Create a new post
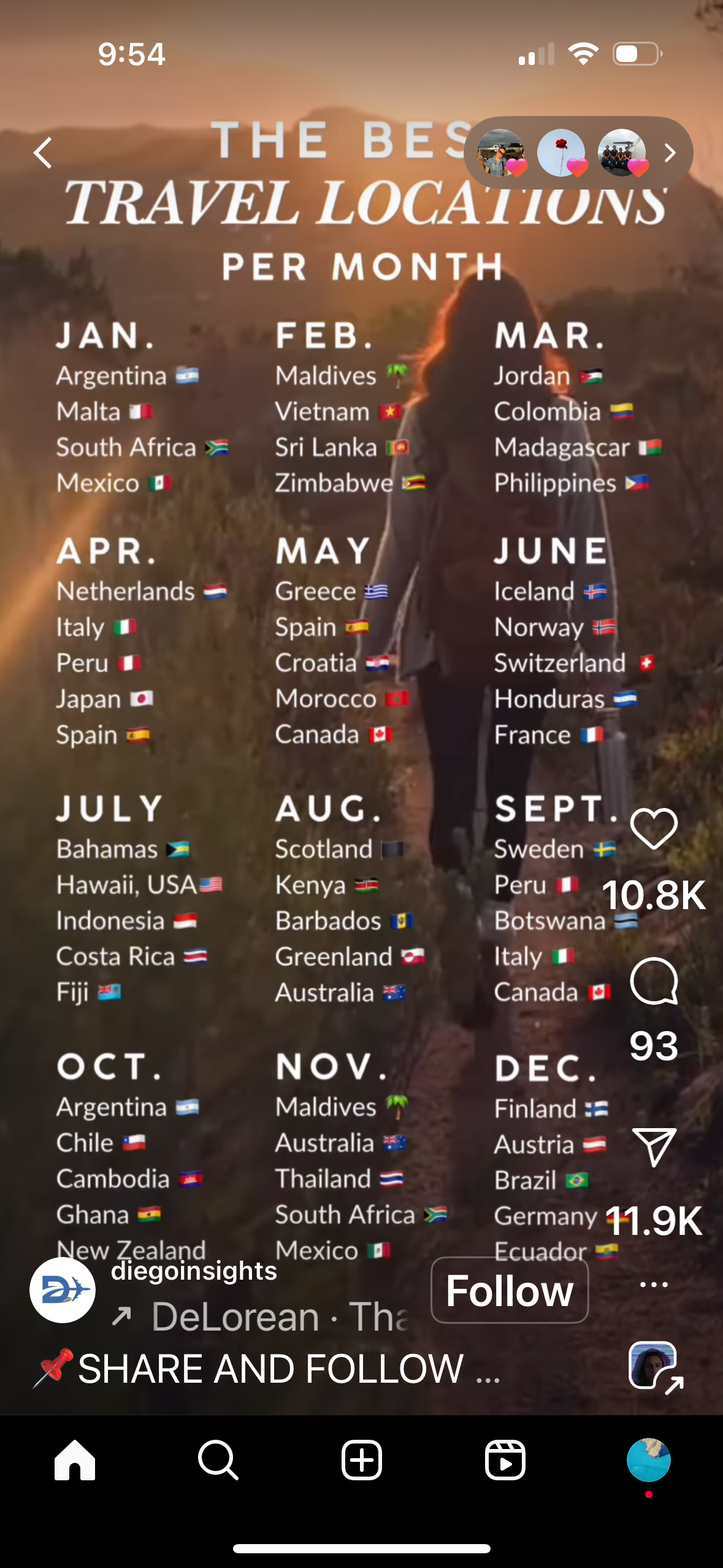The image size is (723, 1568). [x=361, y=1460]
